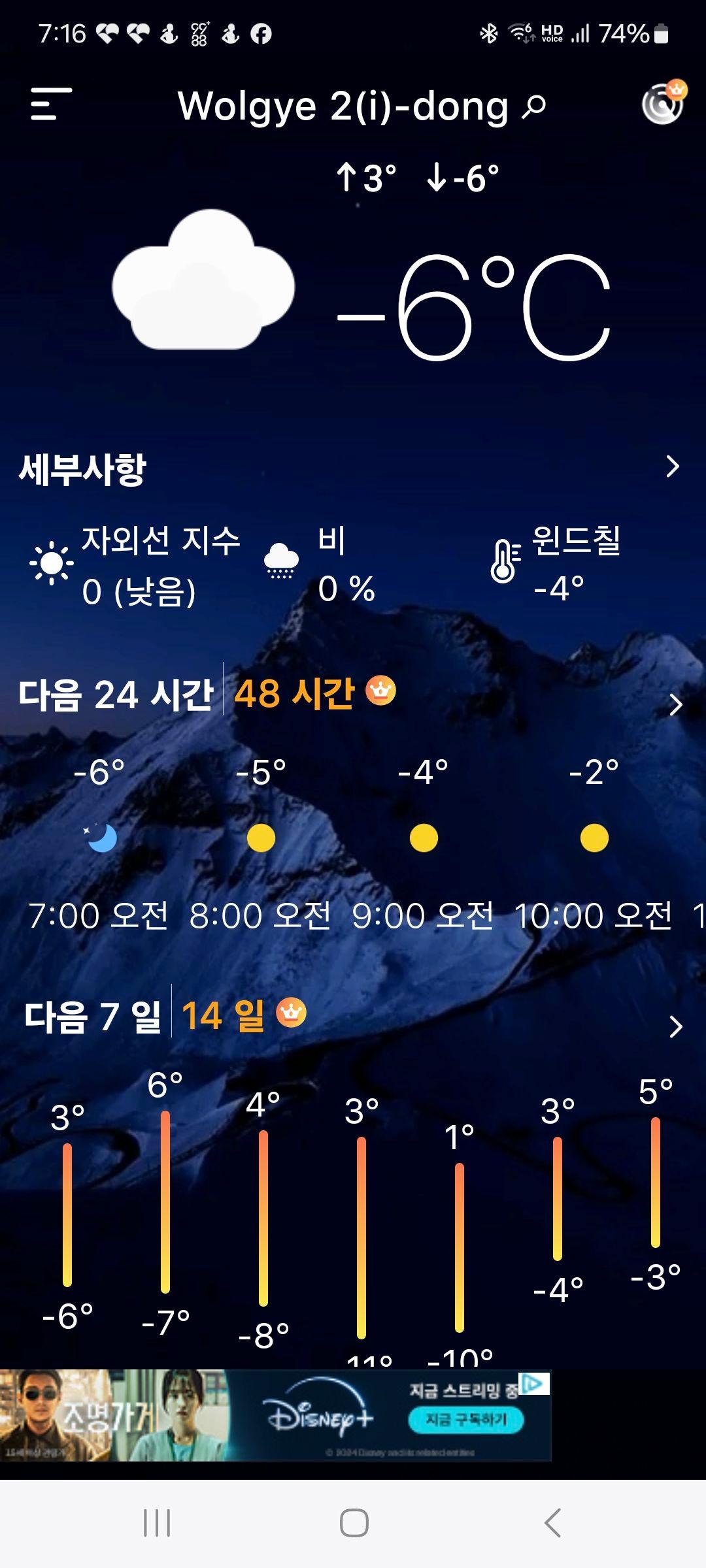Screen dimensions: 706x1568
Task: Open recent apps from the navigation bar
Action: [157, 1522]
